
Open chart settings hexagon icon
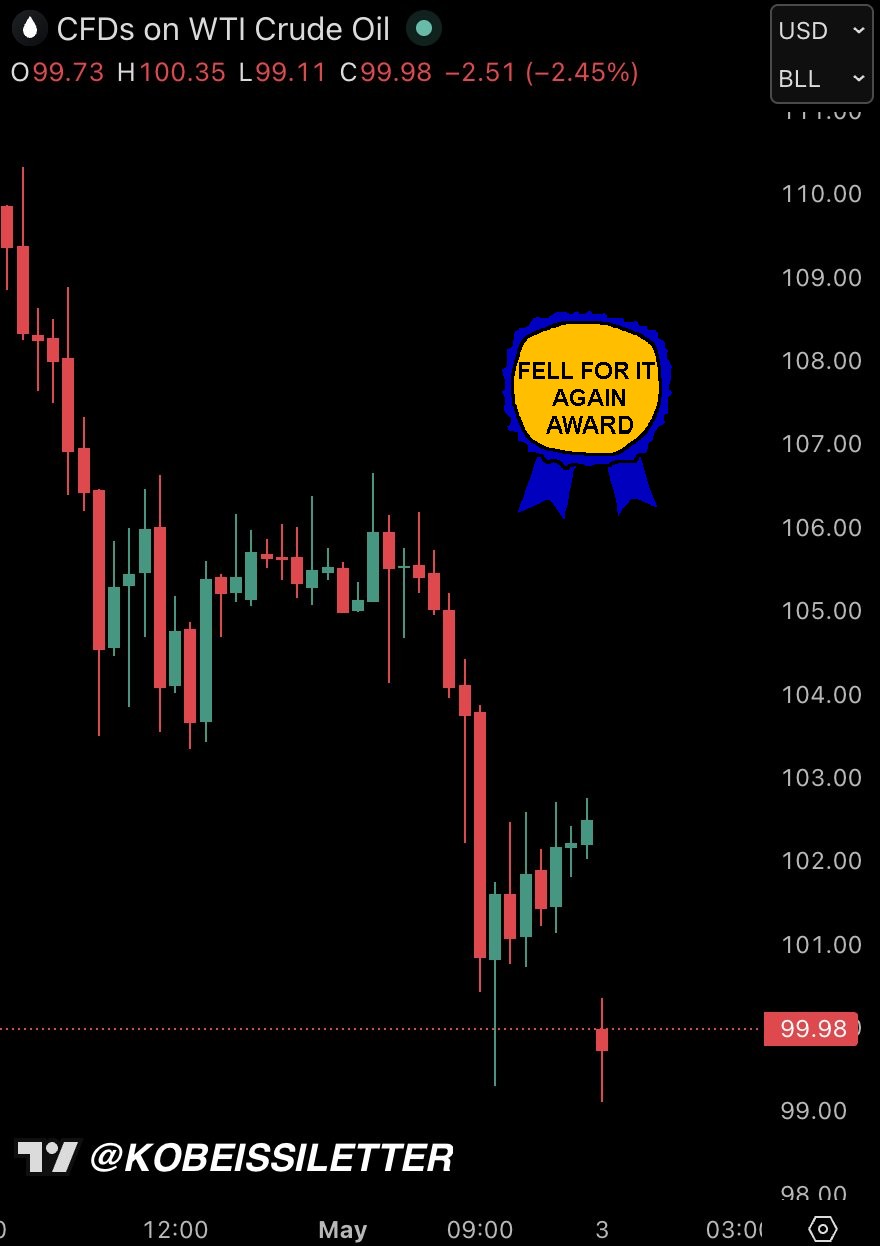point(823,1228)
